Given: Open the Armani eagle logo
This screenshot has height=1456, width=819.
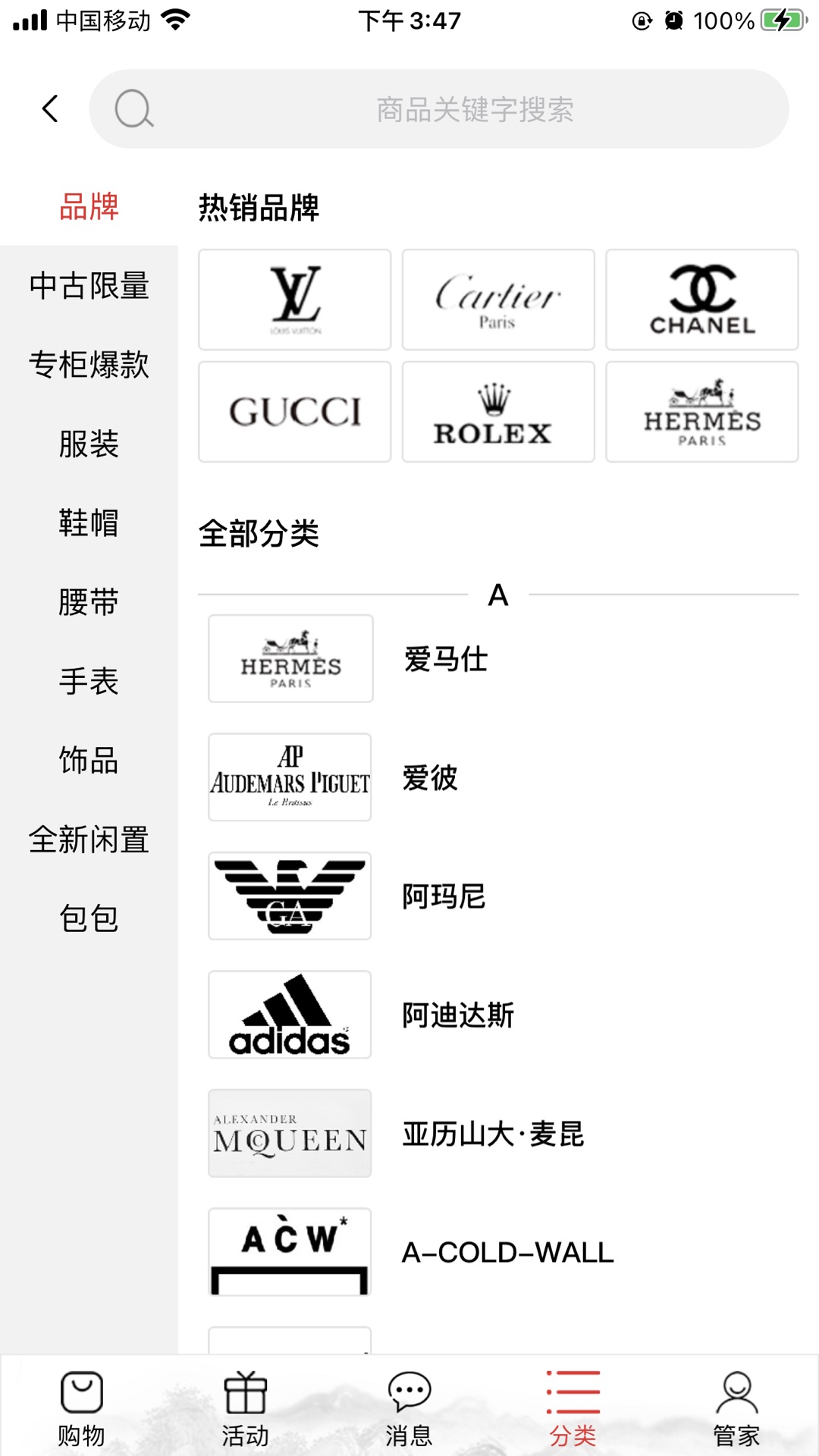Looking at the screenshot, I should click(x=289, y=896).
